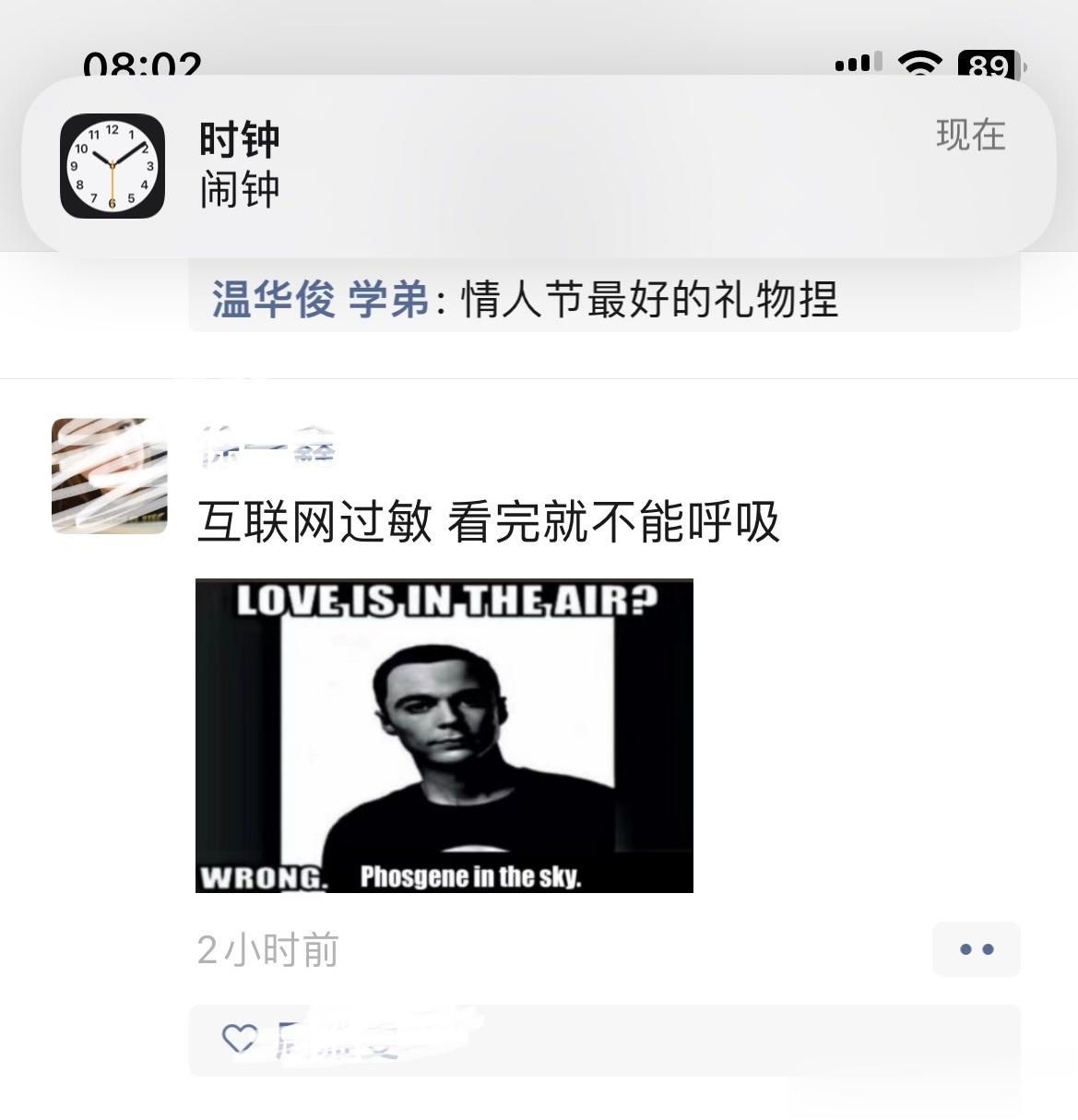
Task: Open the poster's scribbled-out avatar
Action: 110,475
